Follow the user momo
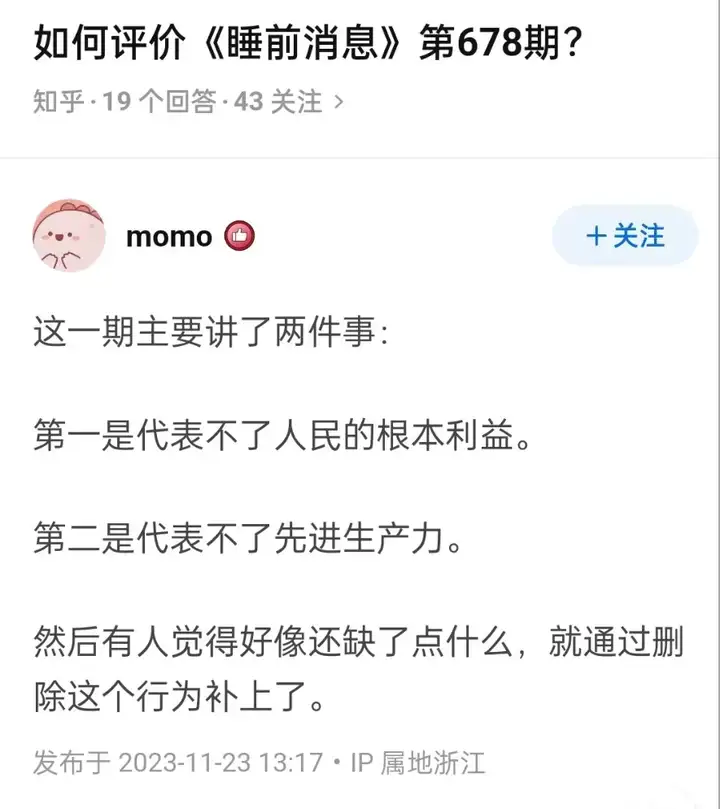720x809 pixels. click(625, 236)
